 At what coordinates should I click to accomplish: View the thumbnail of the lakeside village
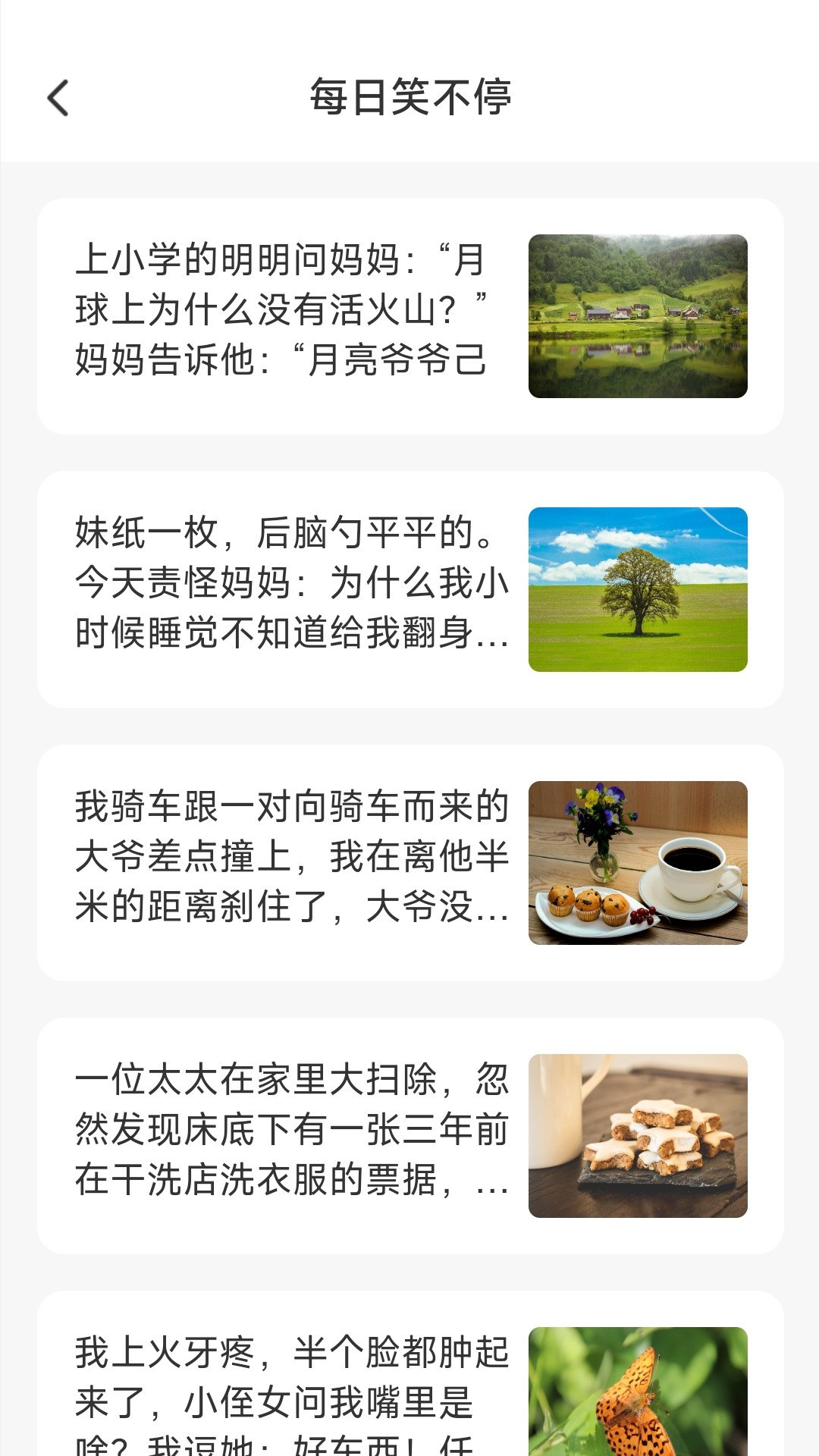pos(640,315)
